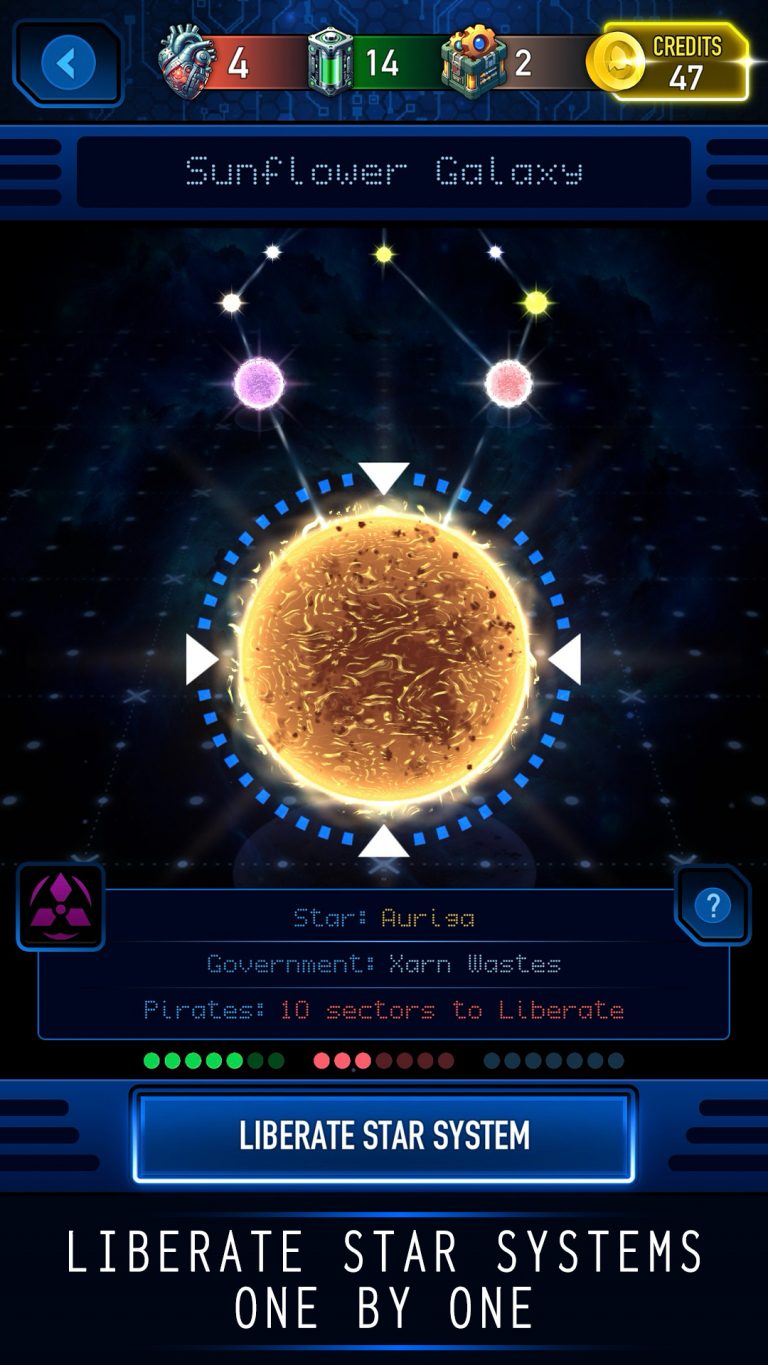This screenshot has height=1365, width=768.
Task: Tap Liberate Star System button
Action: point(384,1136)
